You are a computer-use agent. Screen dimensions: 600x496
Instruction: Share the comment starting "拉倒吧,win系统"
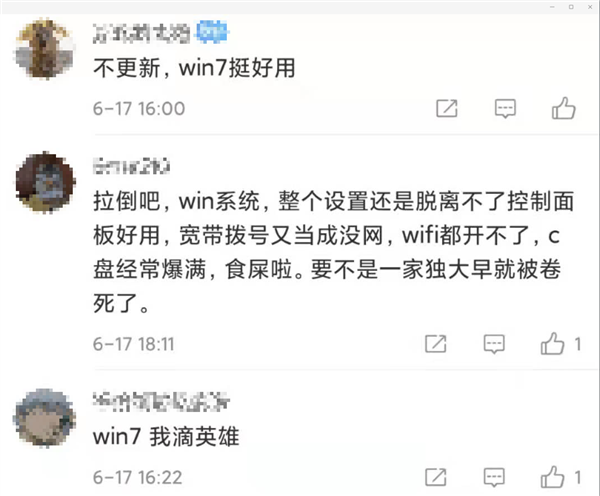(436, 344)
